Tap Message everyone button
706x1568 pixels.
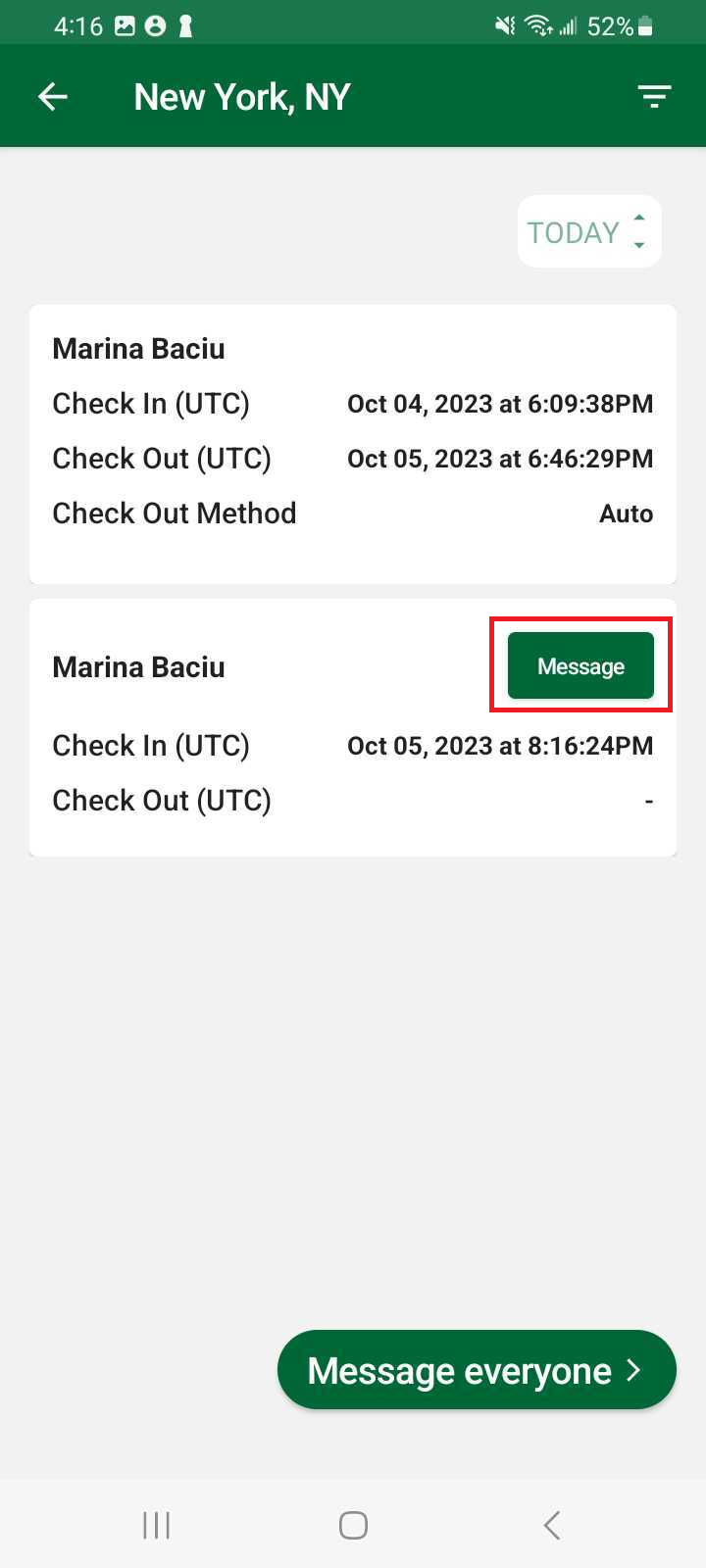coord(477,1370)
